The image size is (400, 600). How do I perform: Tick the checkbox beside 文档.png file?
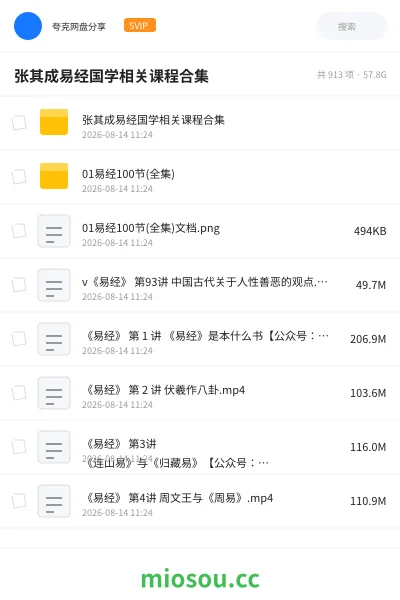tap(19, 230)
